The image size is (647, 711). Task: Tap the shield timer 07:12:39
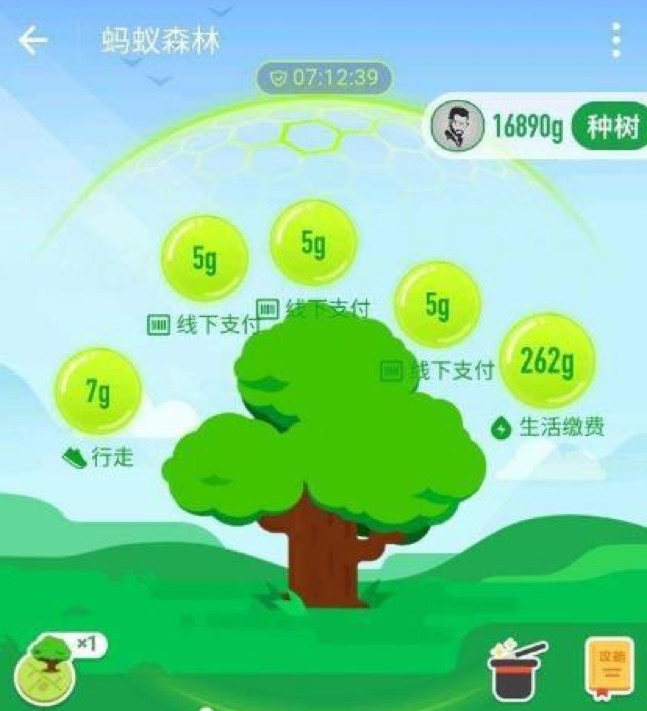(324, 78)
